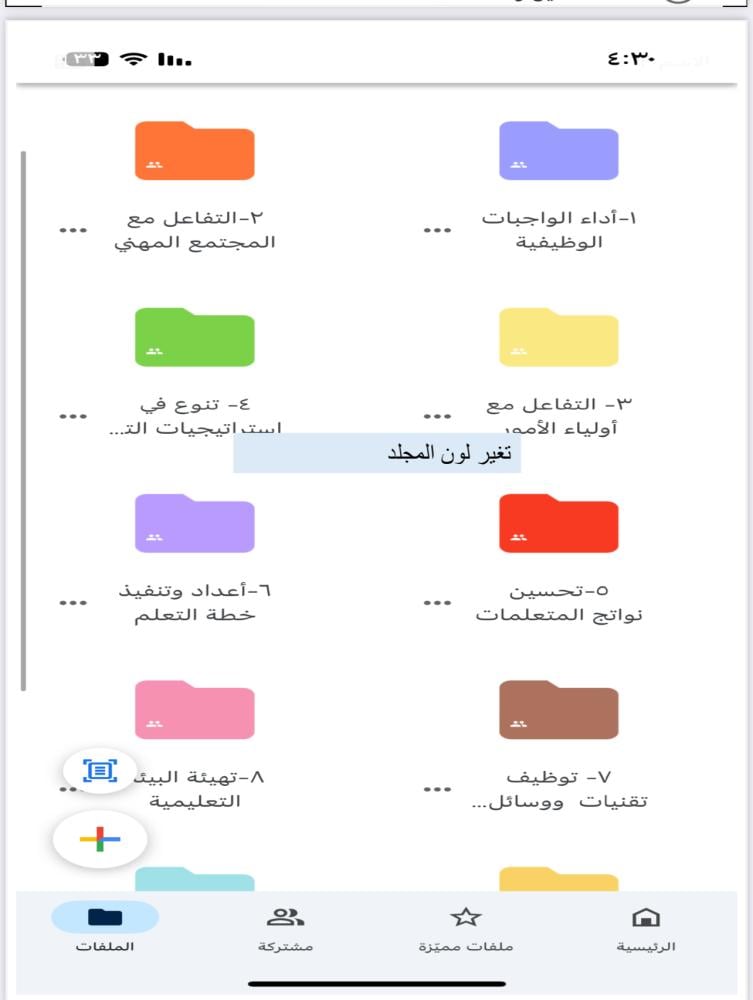Show three-dot menu for تحسين نواتج المتعلمات

[437, 602]
